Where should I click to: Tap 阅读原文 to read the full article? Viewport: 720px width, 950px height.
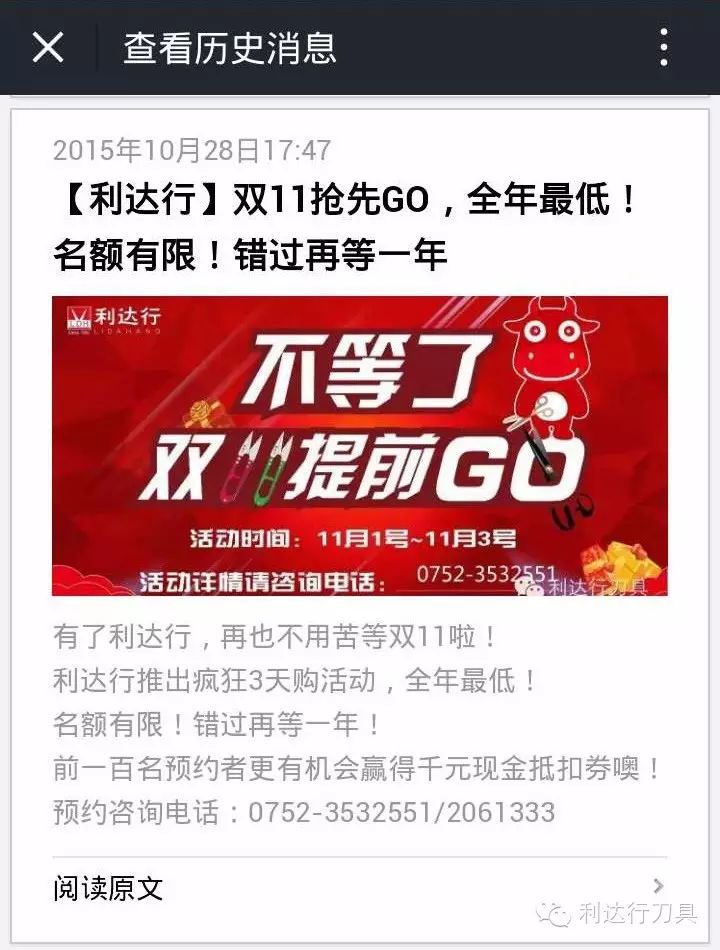point(108,887)
